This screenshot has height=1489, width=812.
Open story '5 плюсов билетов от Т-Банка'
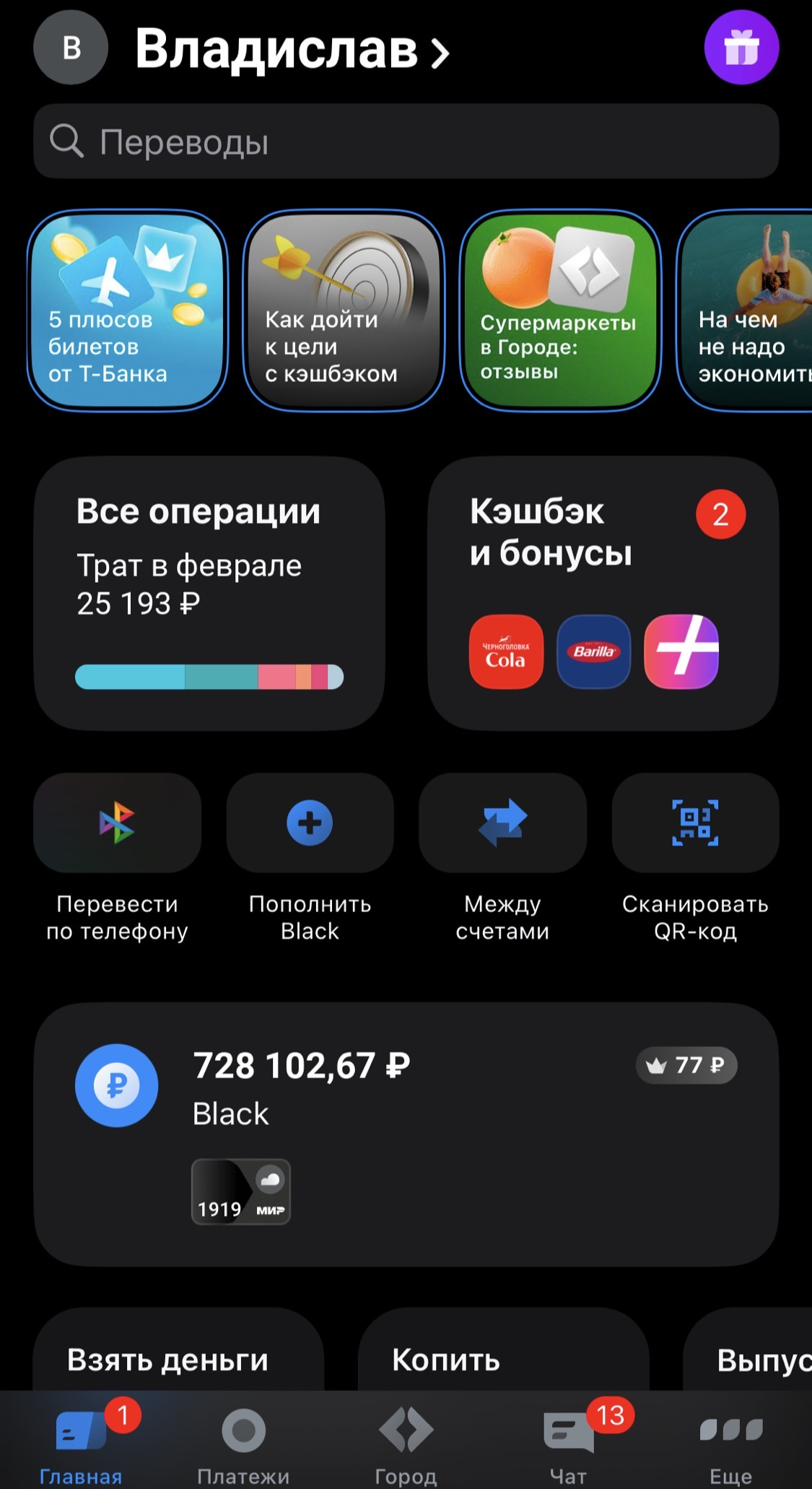click(128, 311)
